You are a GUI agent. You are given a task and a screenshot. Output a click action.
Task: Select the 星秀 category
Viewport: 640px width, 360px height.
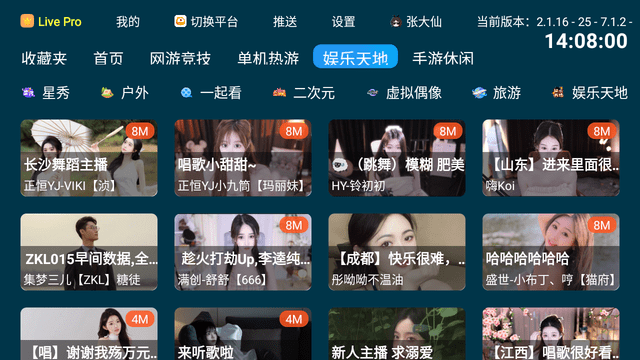pos(46,93)
